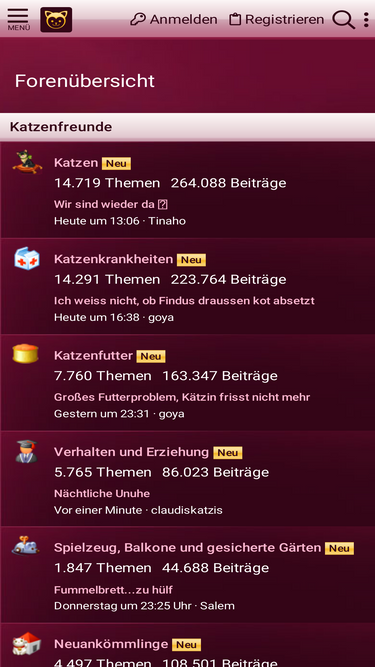375x667 pixels.
Task: Open the Katzenfutter forum
Action: [x=94, y=356]
